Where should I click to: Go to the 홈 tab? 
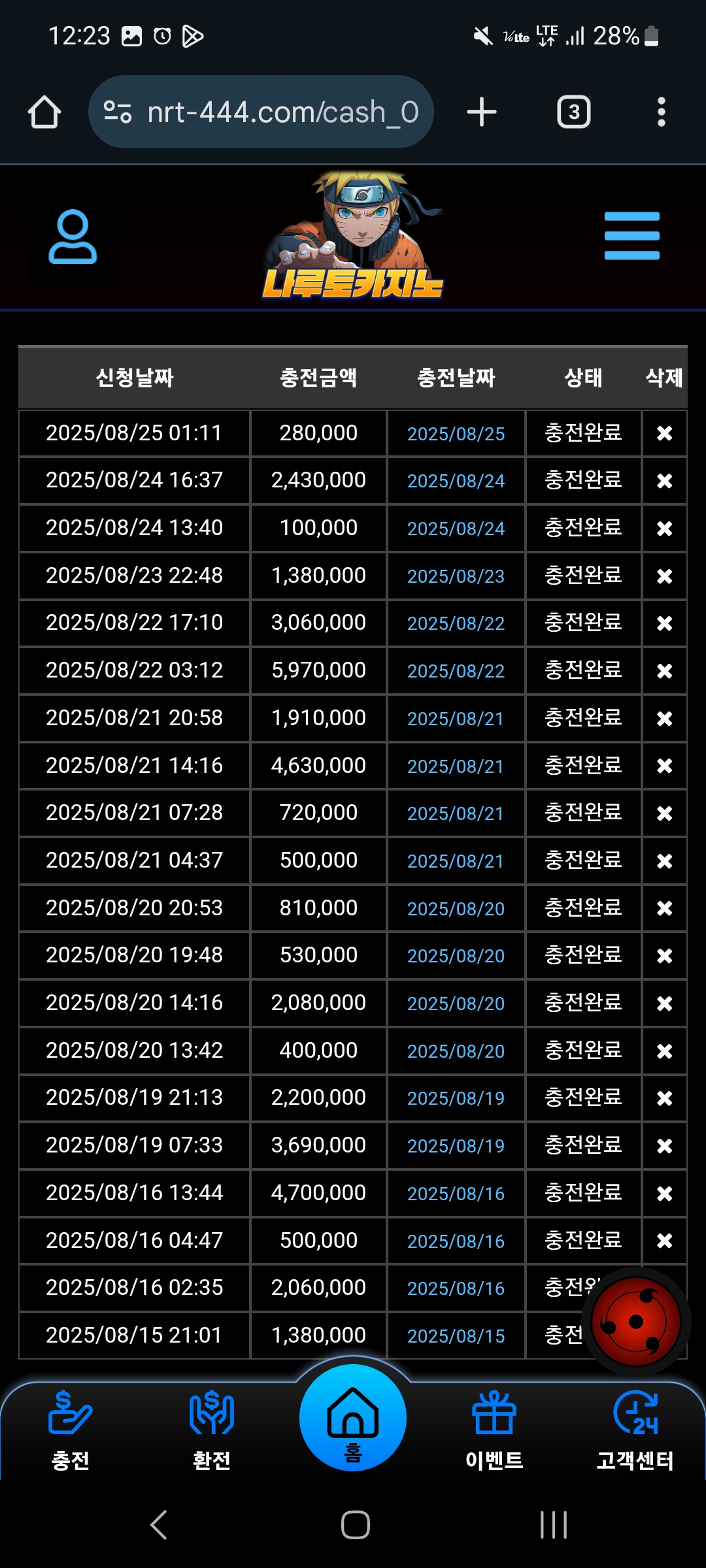(x=353, y=1418)
